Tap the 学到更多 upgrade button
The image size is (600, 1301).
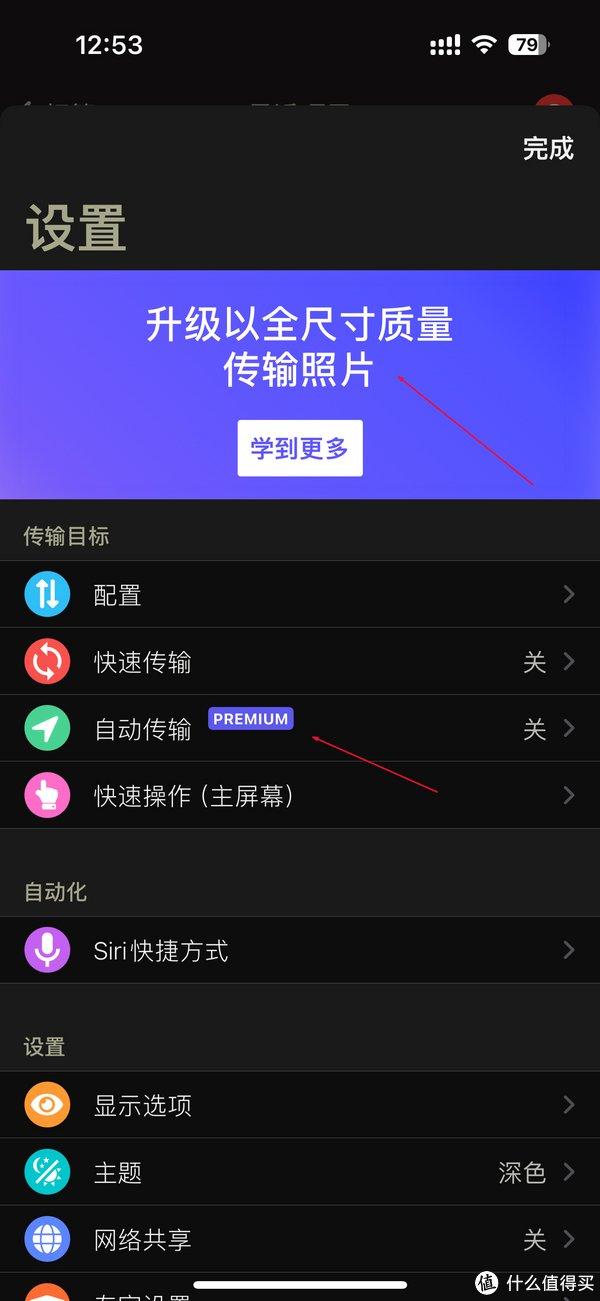(300, 449)
